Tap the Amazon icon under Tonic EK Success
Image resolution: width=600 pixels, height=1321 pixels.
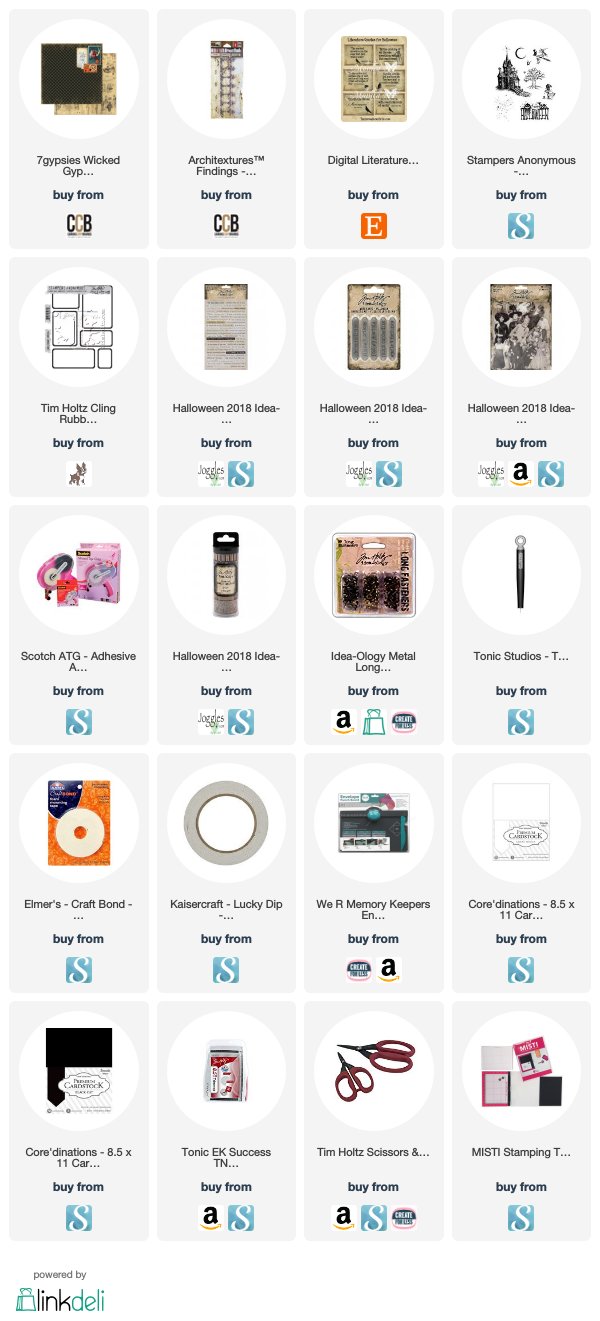(x=211, y=1217)
